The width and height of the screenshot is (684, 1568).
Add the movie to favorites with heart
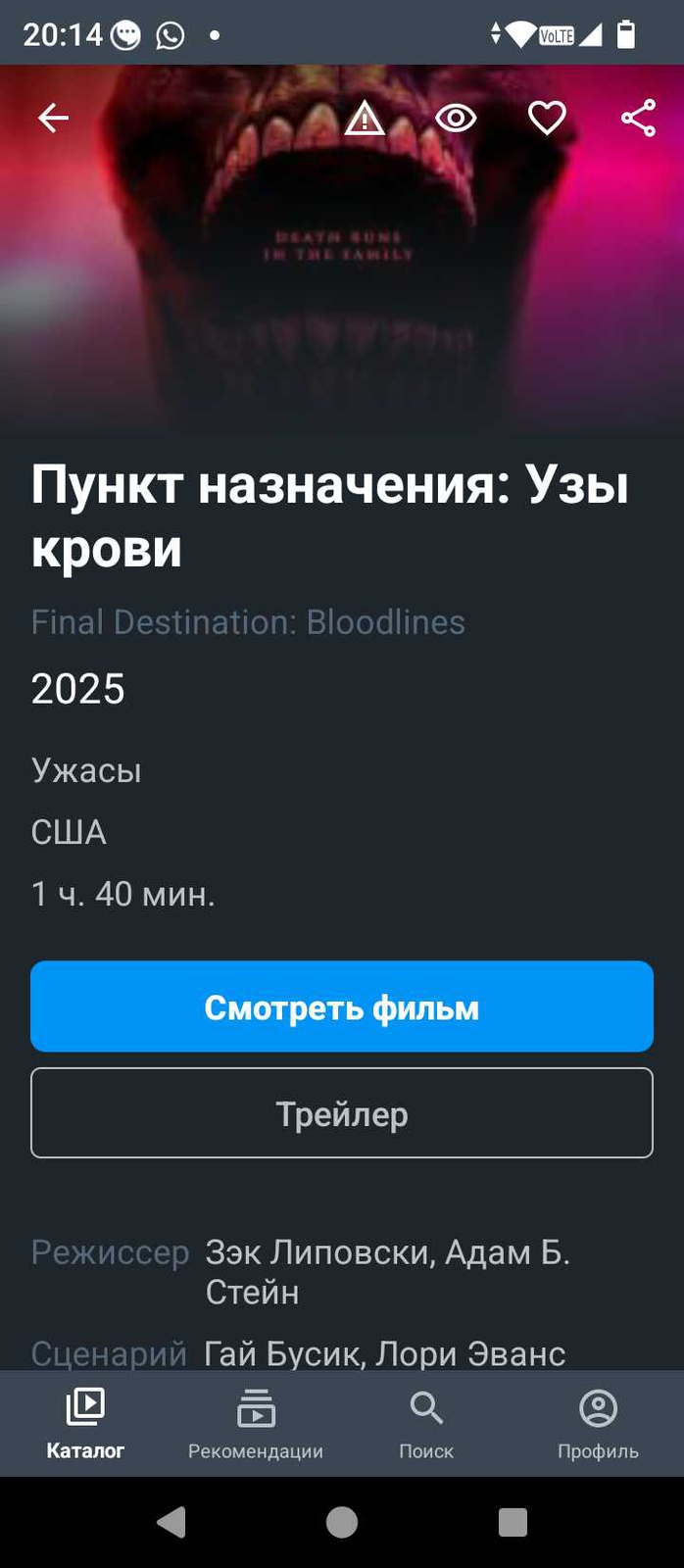coord(547,119)
